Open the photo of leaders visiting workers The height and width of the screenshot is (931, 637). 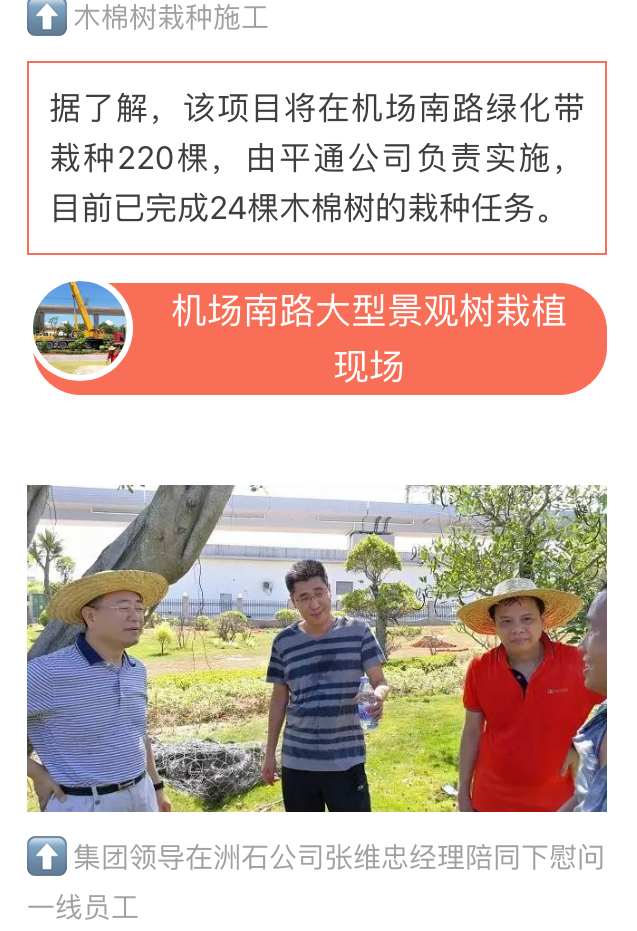tap(316, 648)
